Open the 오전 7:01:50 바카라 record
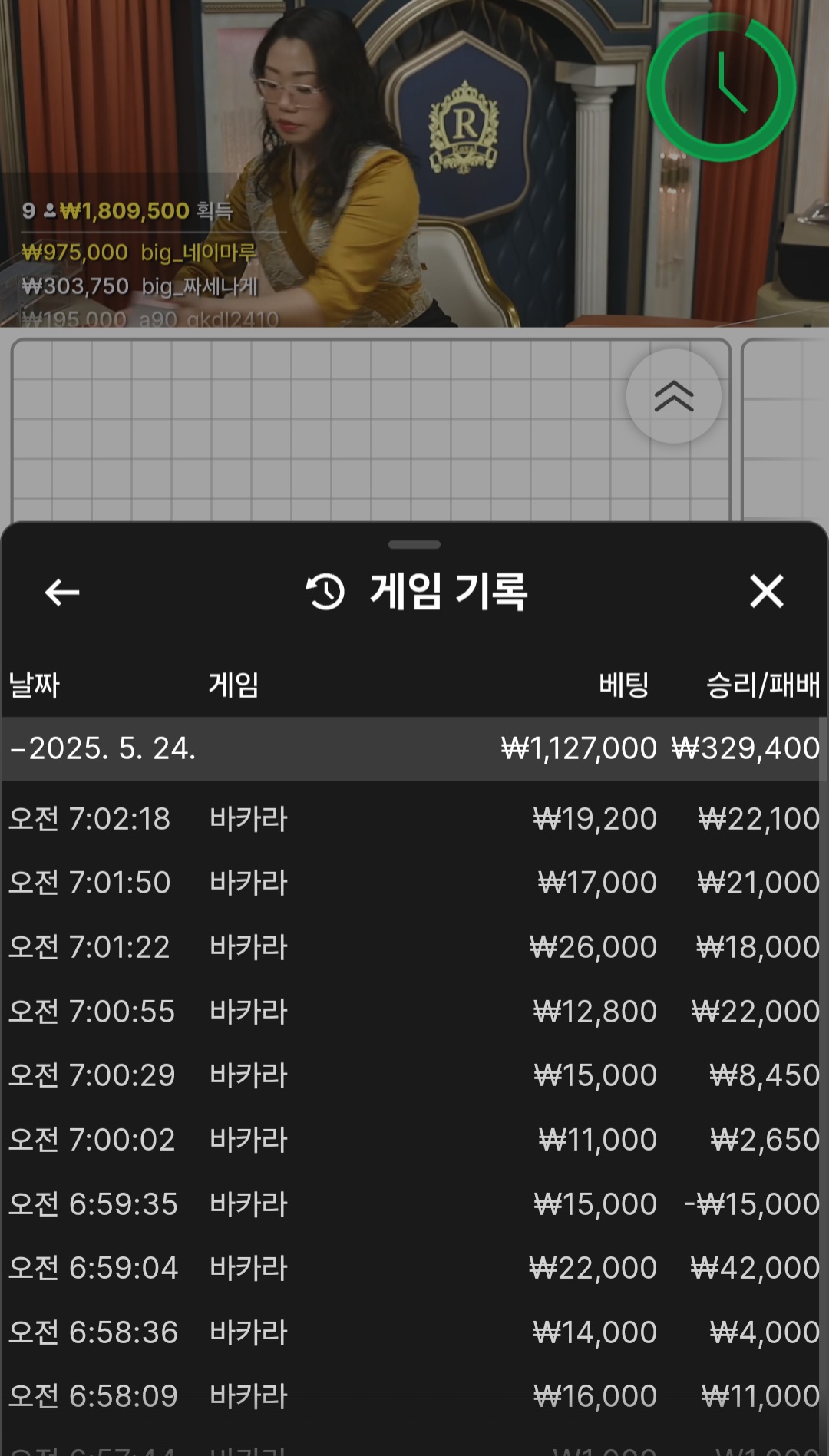 411,883
